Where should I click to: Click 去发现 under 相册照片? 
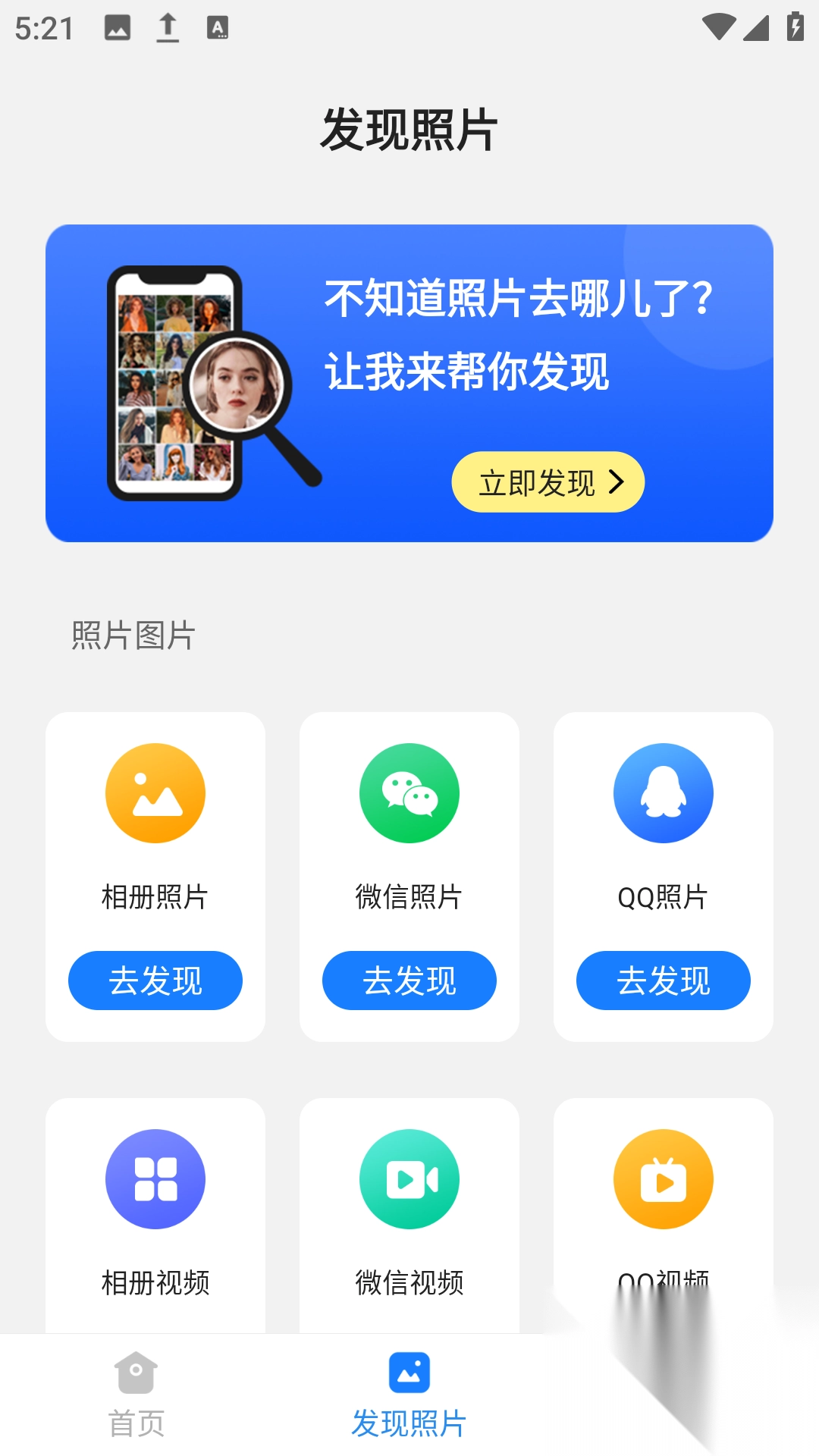[x=155, y=981]
